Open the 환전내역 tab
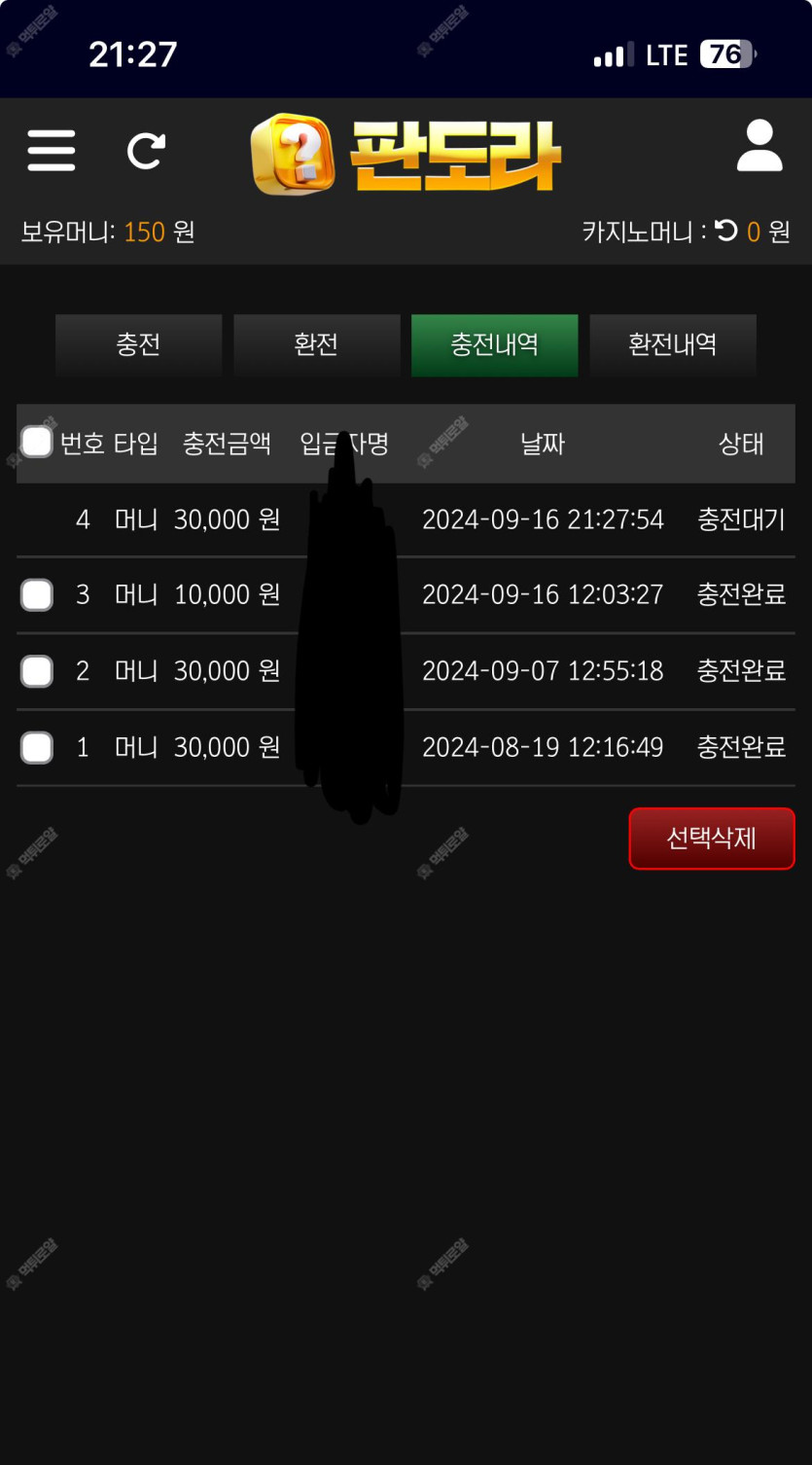812x1465 pixels. 673,344
